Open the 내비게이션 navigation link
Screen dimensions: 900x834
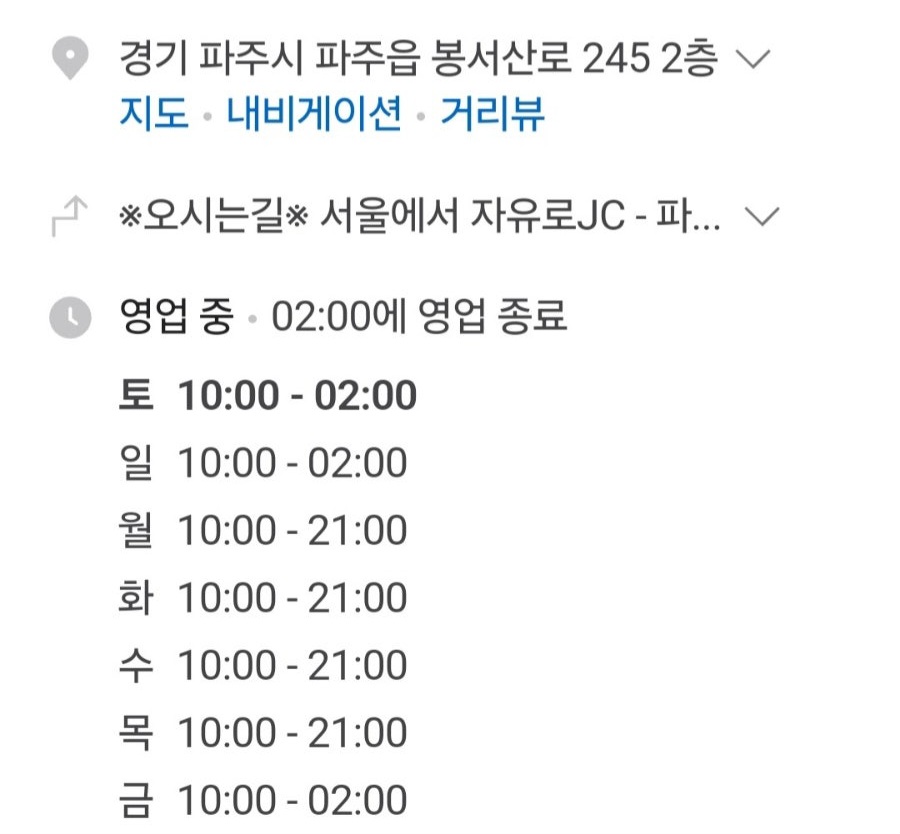click(314, 113)
